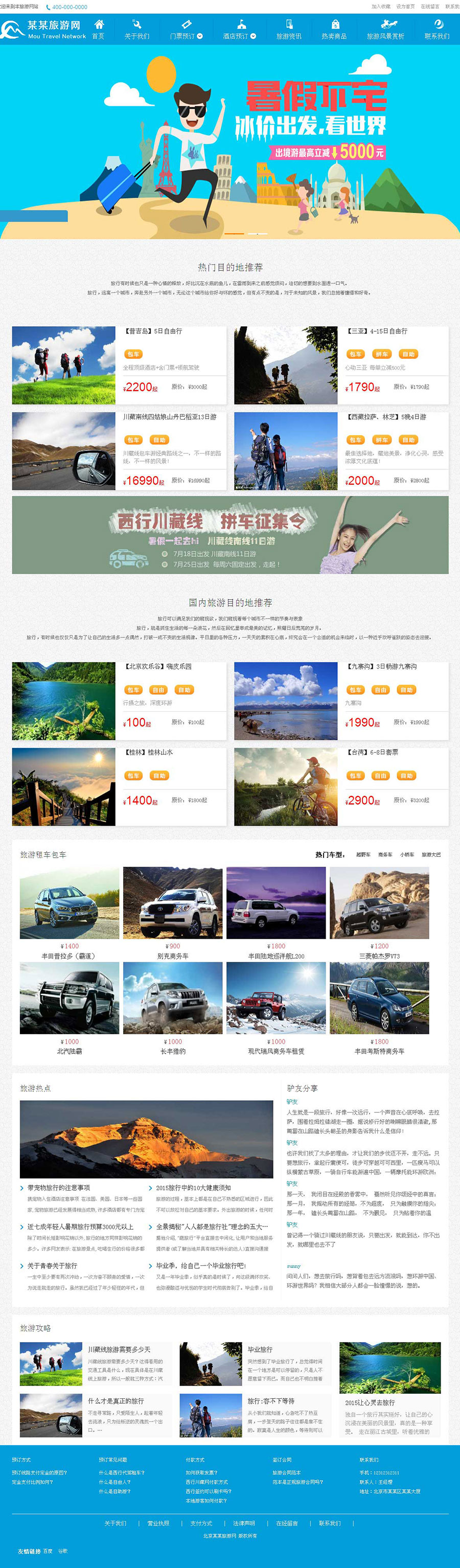Open the 旅游风景赏析 navigation tab

point(385,29)
